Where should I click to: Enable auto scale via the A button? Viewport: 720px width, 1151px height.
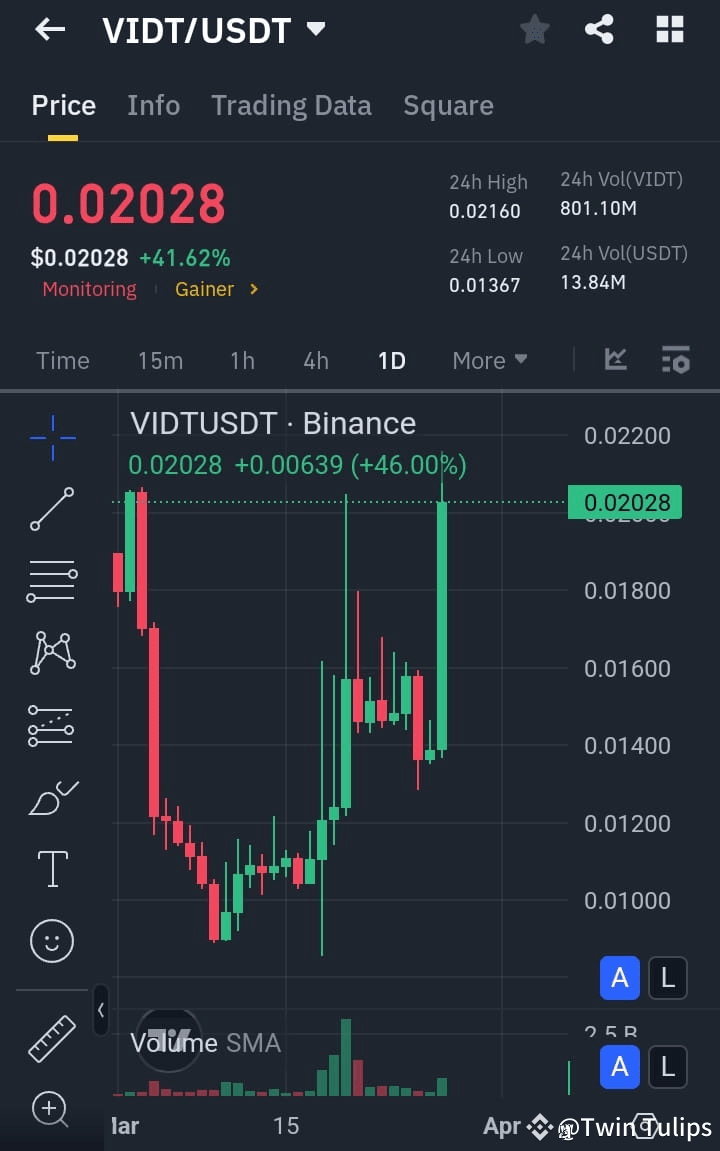(x=619, y=978)
